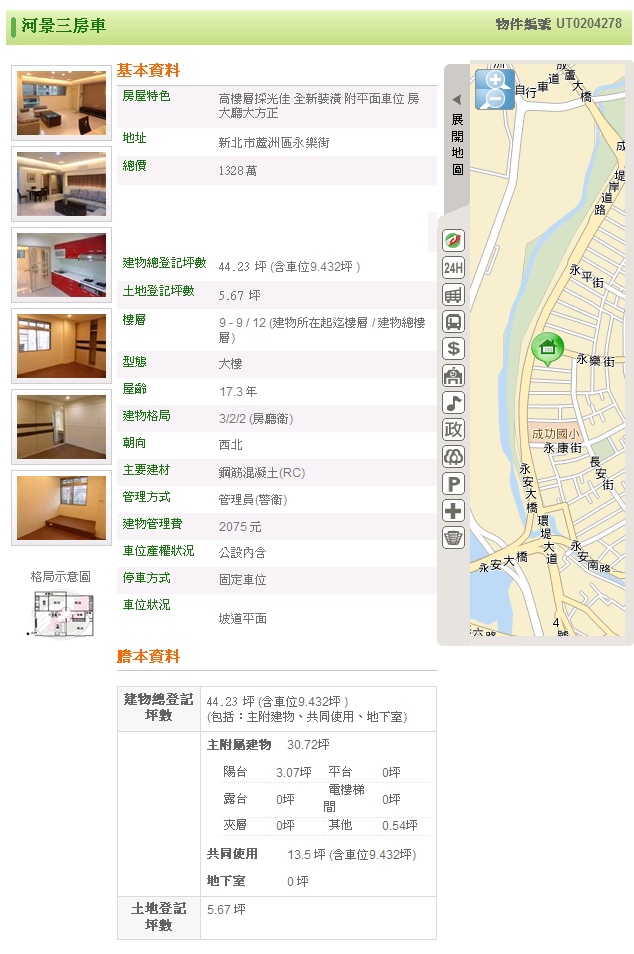Open the grey sofa living room photo

coord(61,183)
